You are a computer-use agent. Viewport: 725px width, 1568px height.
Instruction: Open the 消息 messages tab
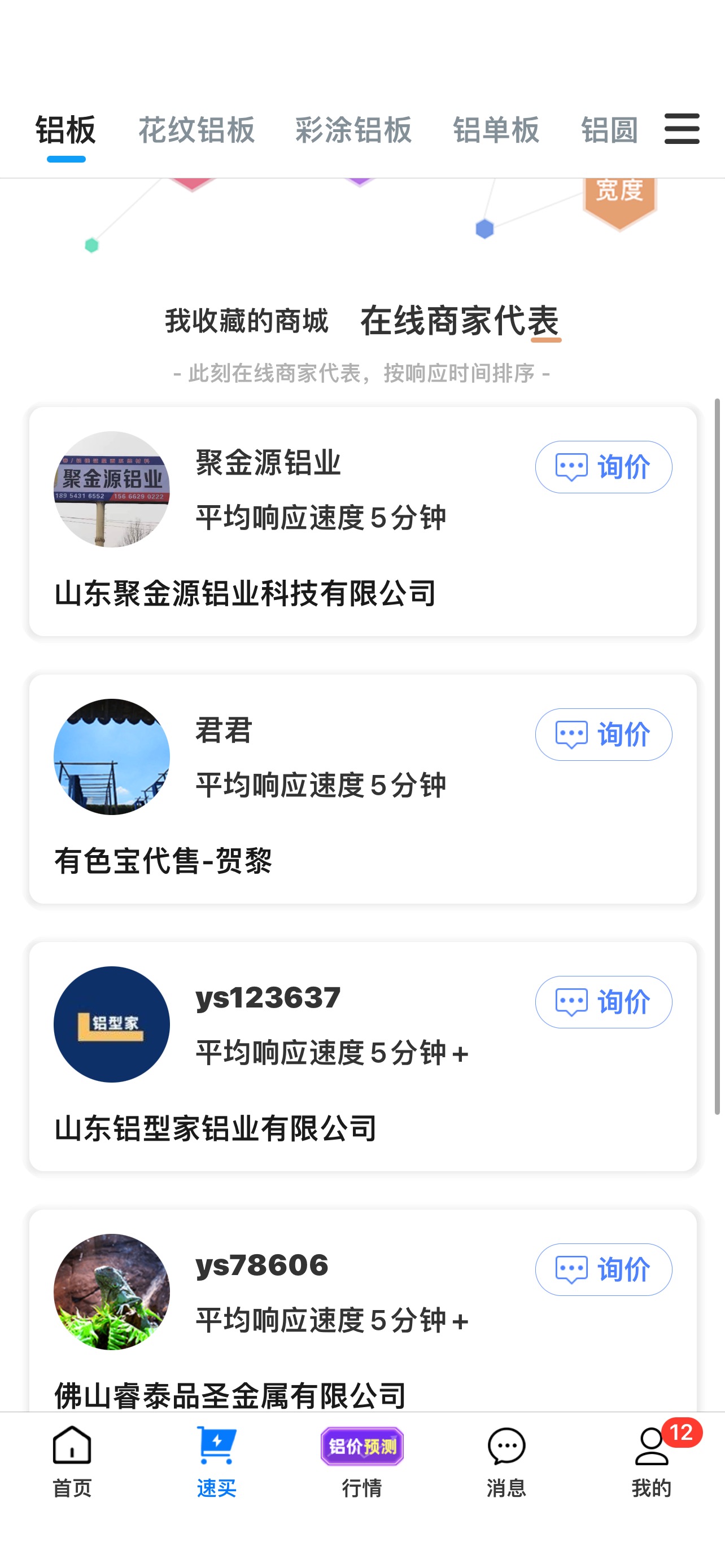click(x=506, y=1462)
